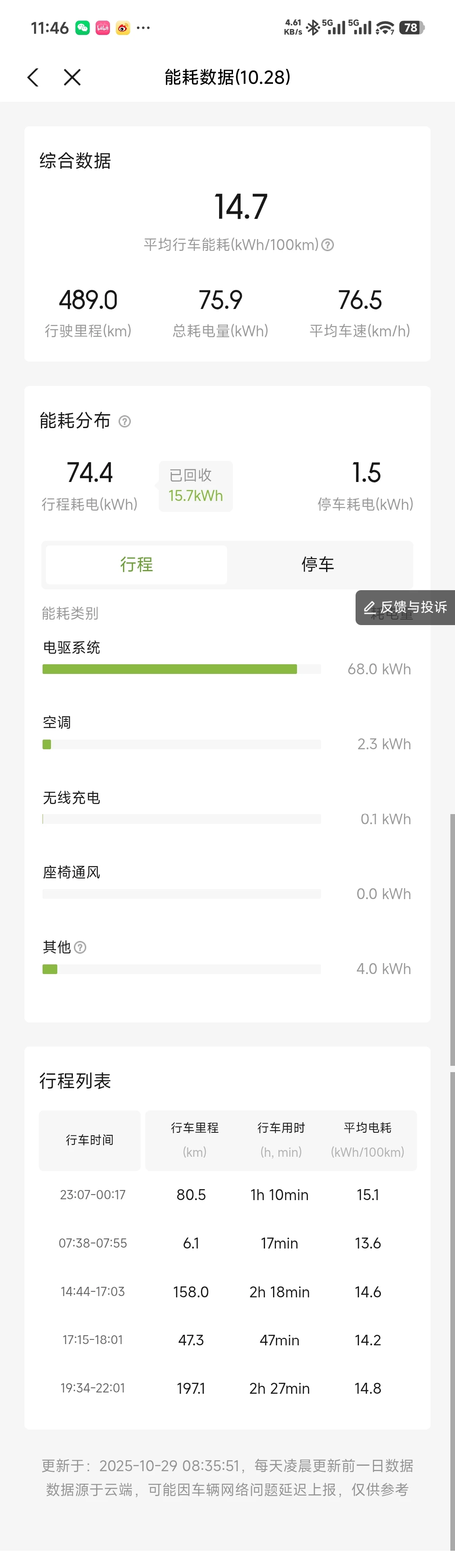The height and width of the screenshot is (1568, 455).
Task: Switch to the 行程 tab
Action: click(136, 564)
